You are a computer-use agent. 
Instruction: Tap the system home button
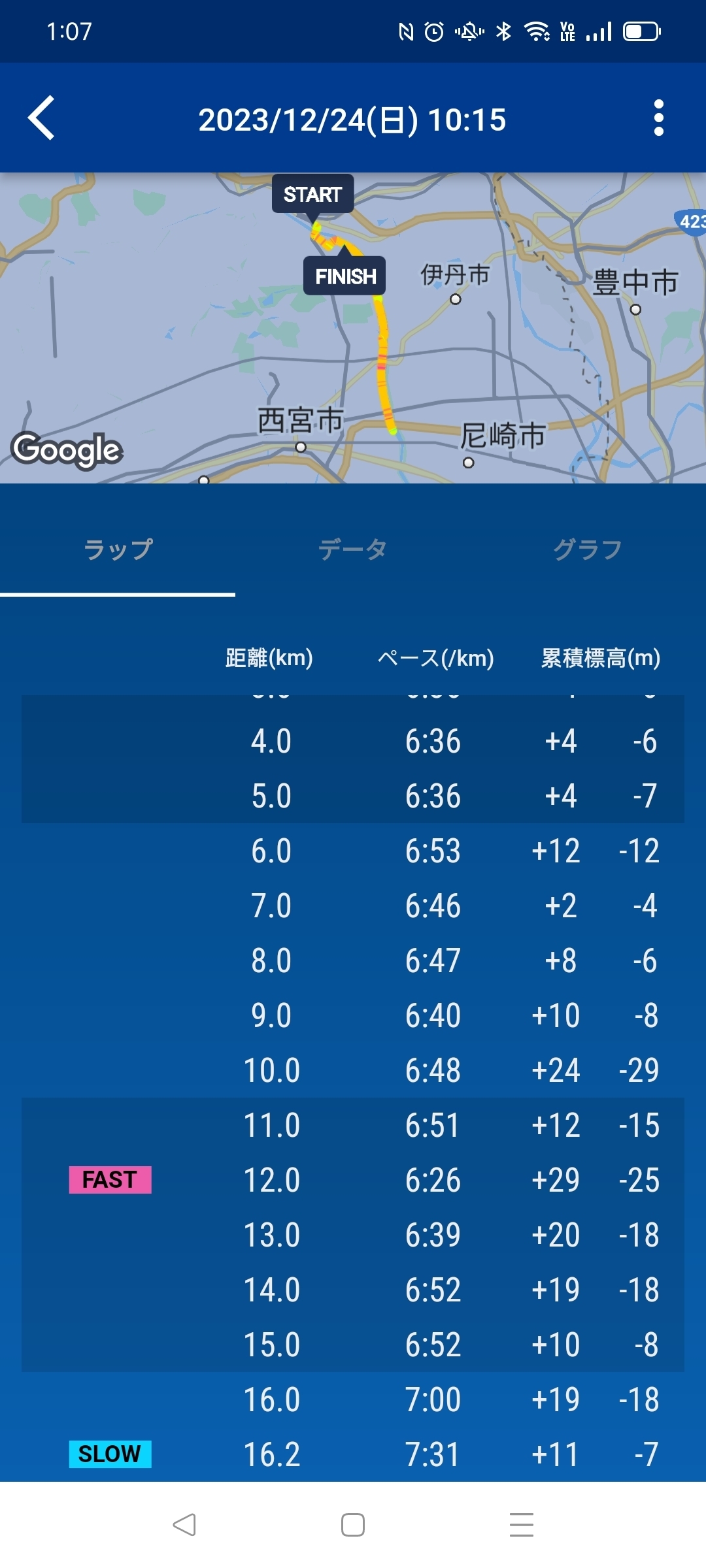352,1525
